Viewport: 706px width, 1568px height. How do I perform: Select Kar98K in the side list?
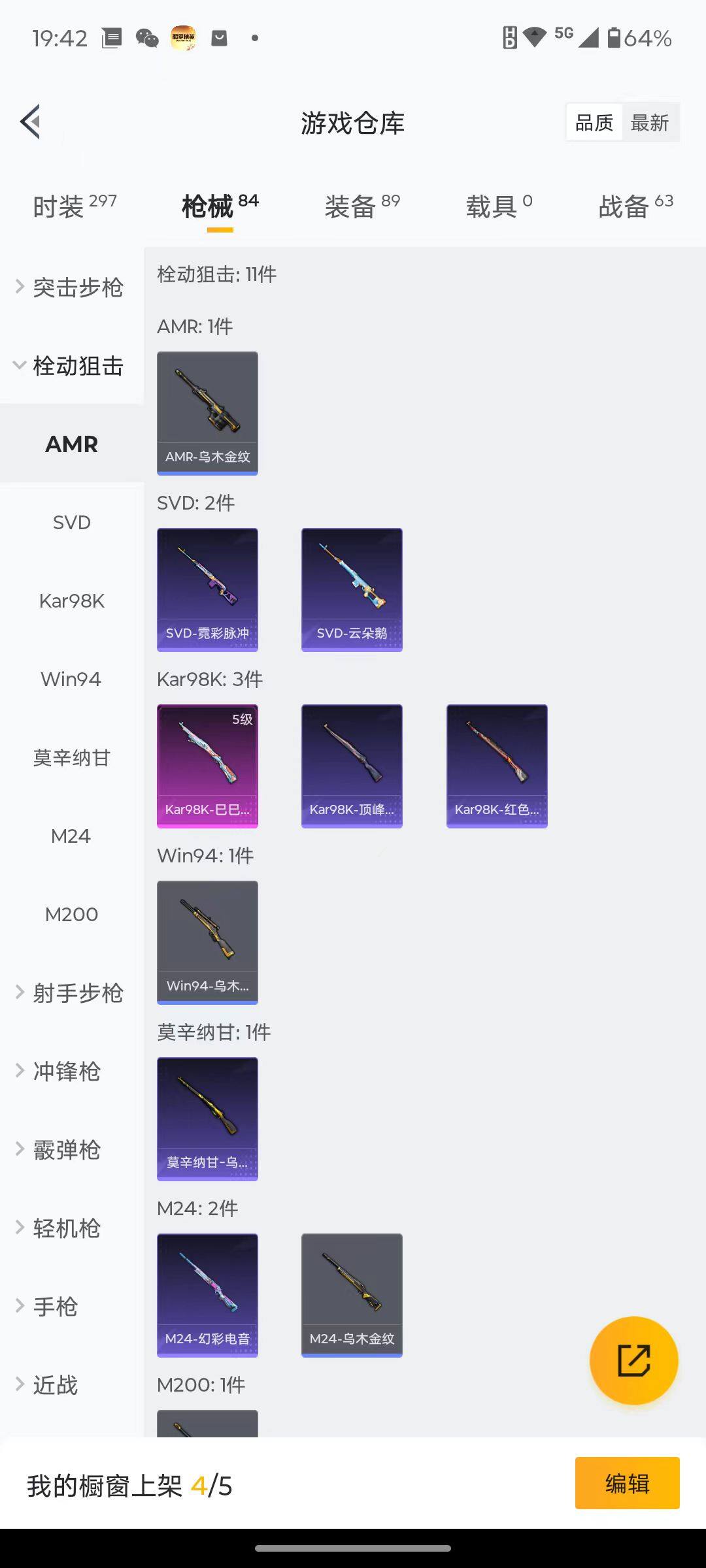pyautogui.click(x=71, y=601)
